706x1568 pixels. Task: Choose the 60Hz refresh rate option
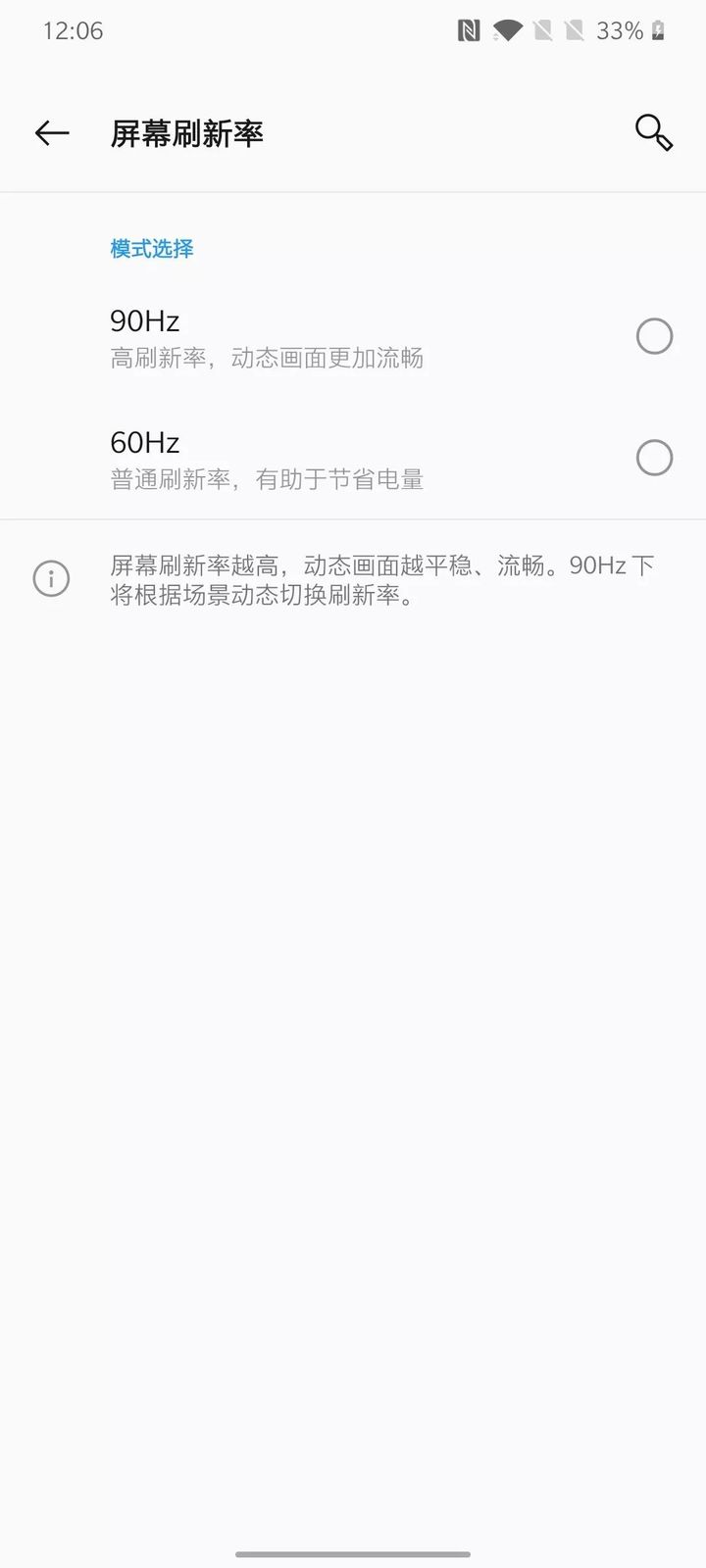[654, 458]
